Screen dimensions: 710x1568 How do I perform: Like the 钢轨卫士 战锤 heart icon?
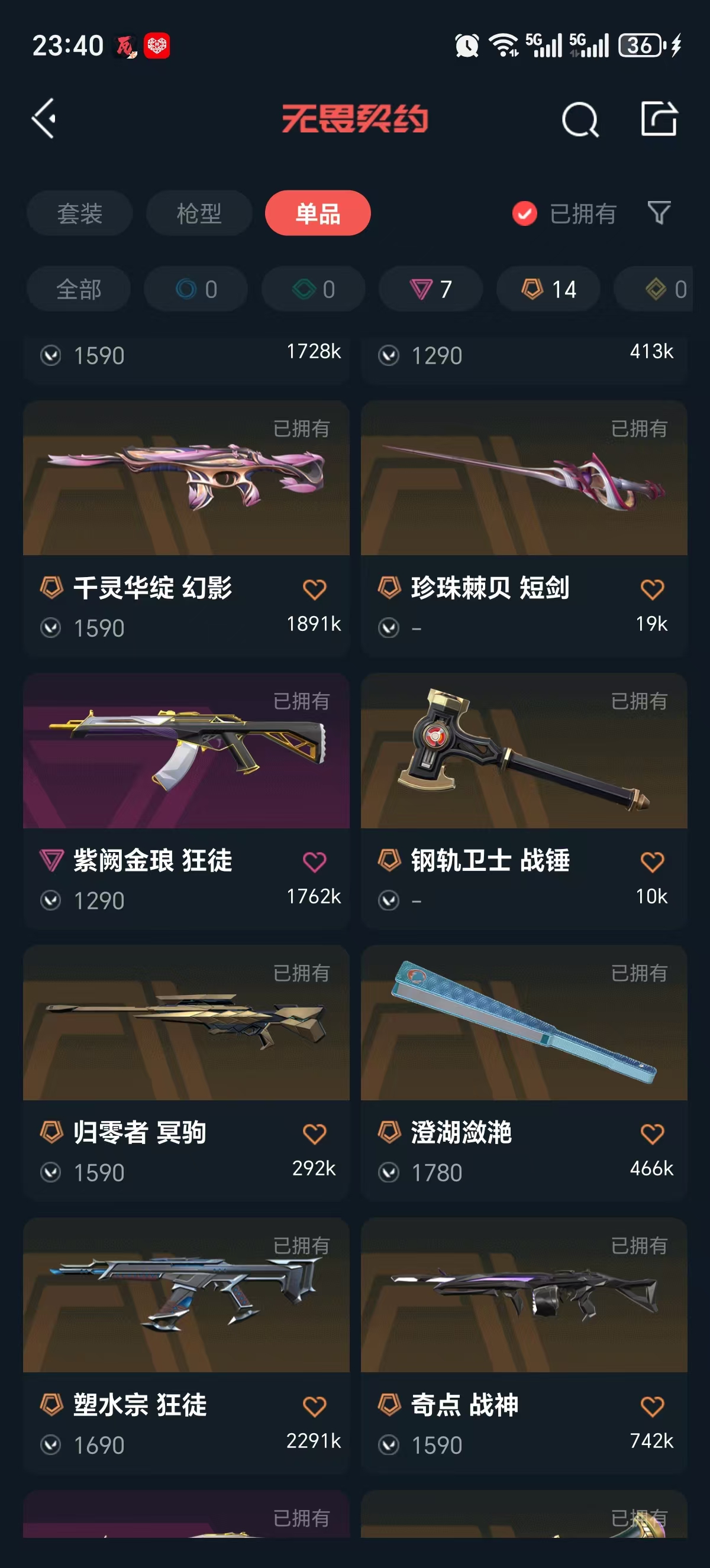point(651,861)
